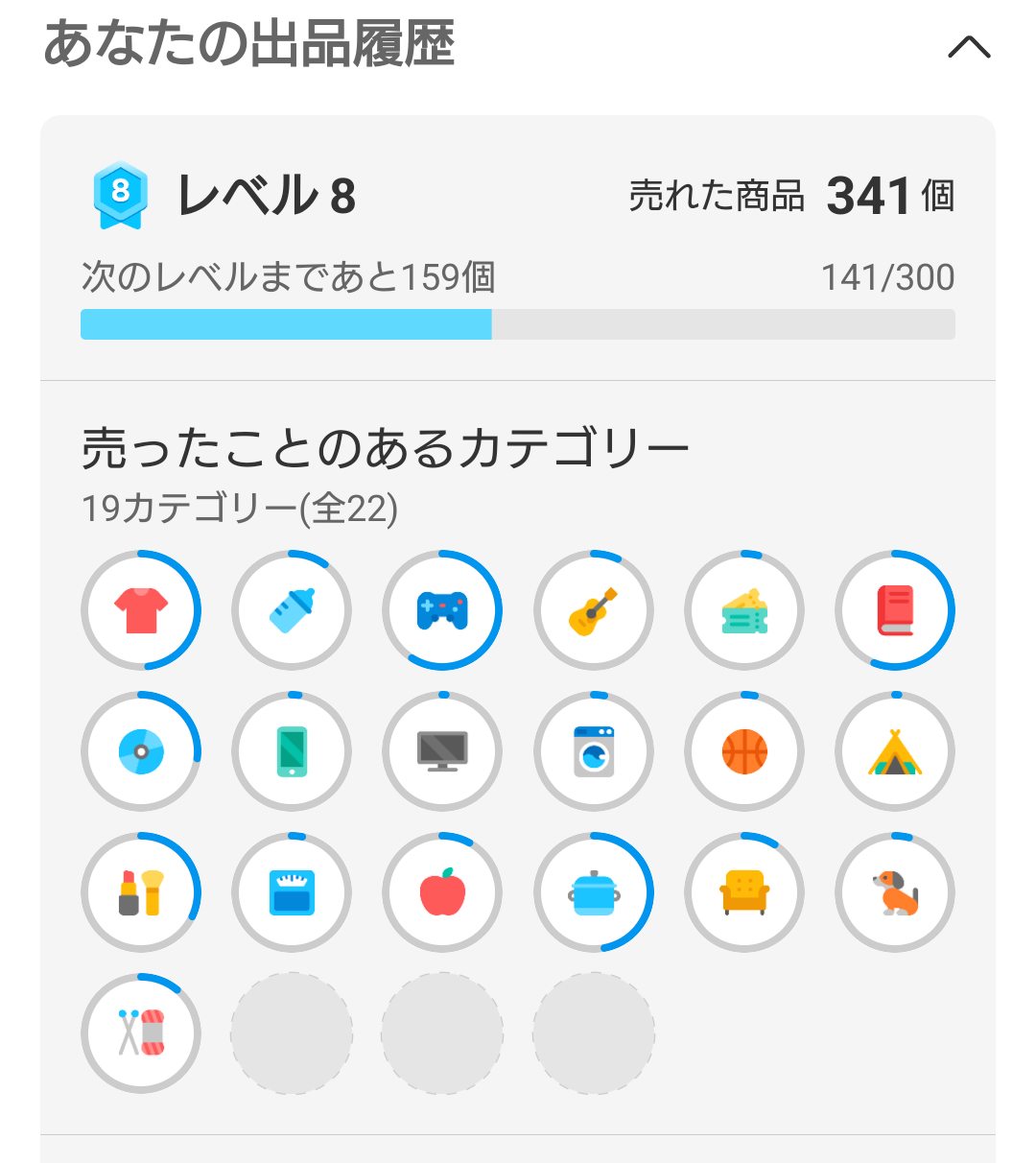Select the guitar instruments category badge
Screen dimensions: 1036x1163
click(x=593, y=610)
